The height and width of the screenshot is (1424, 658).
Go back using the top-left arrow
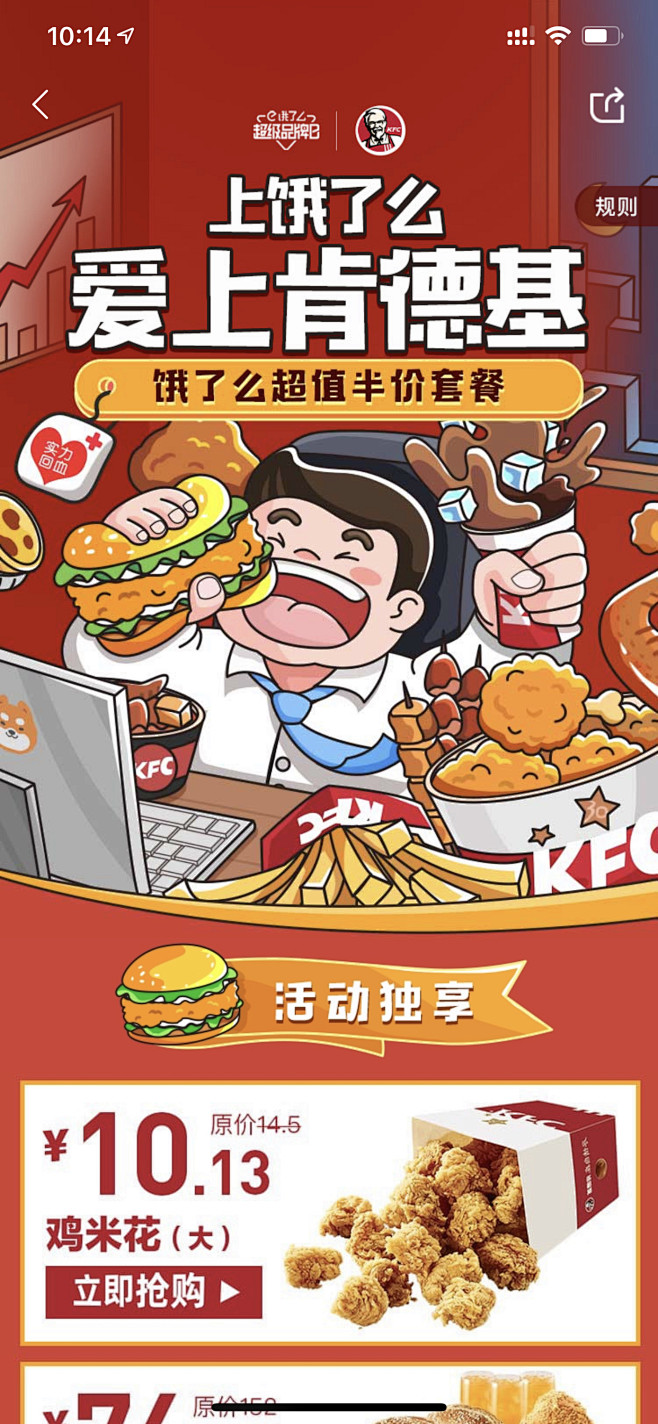pos(40,104)
